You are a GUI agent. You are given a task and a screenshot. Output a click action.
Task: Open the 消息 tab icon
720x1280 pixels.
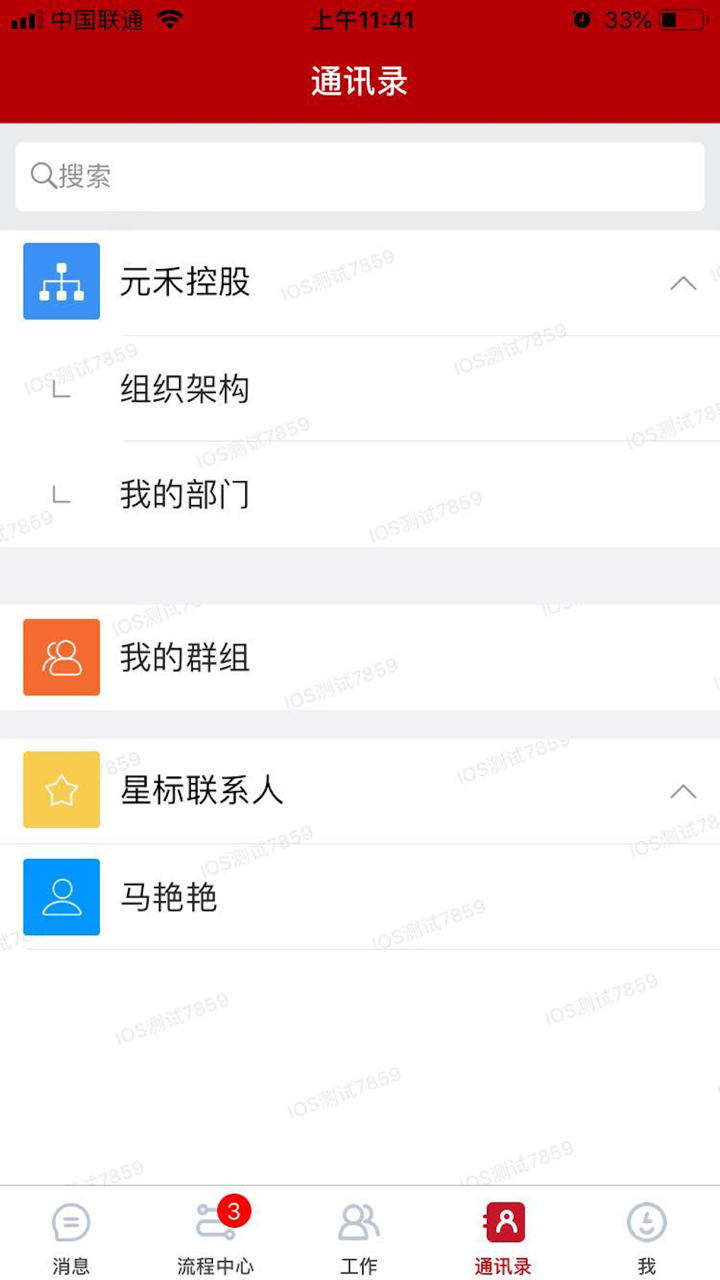pos(70,1222)
